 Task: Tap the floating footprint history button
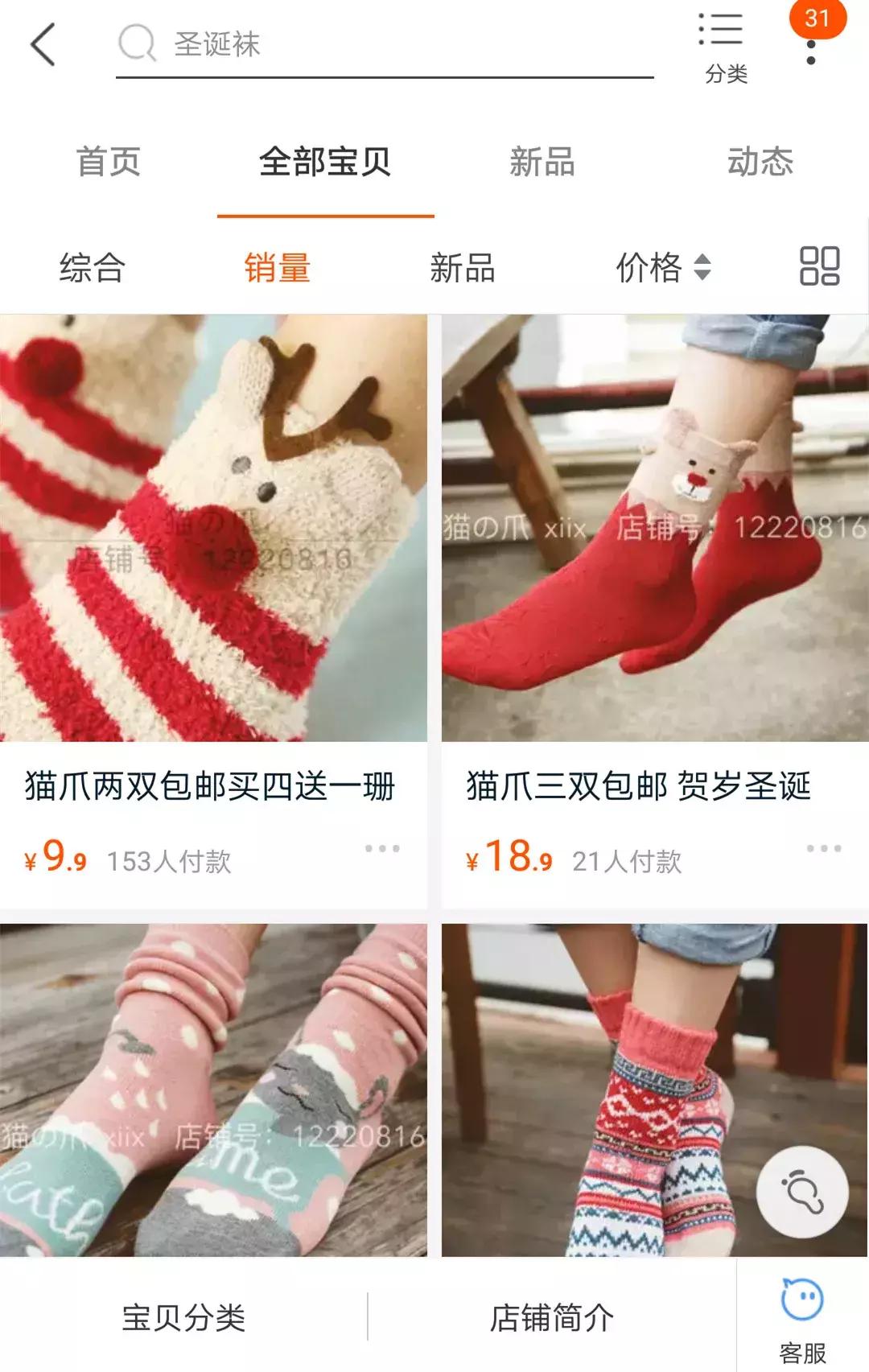coord(802,1193)
